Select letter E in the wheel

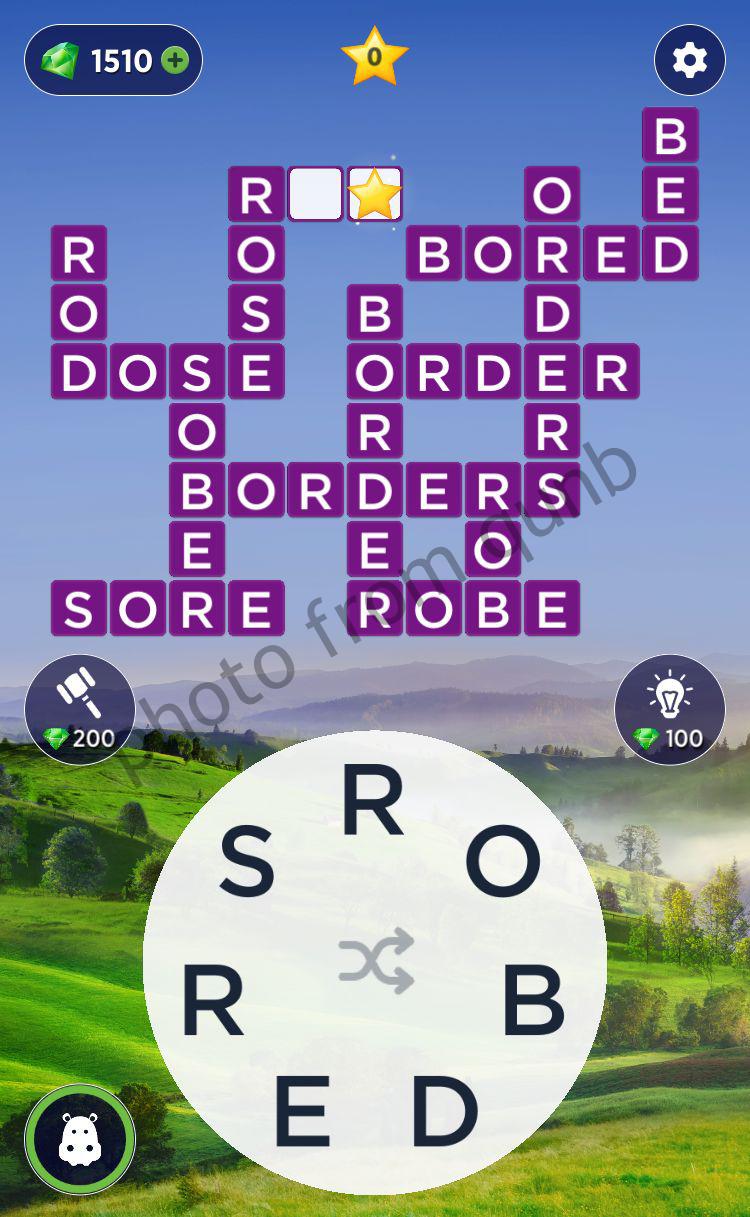click(x=302, y=1112)
